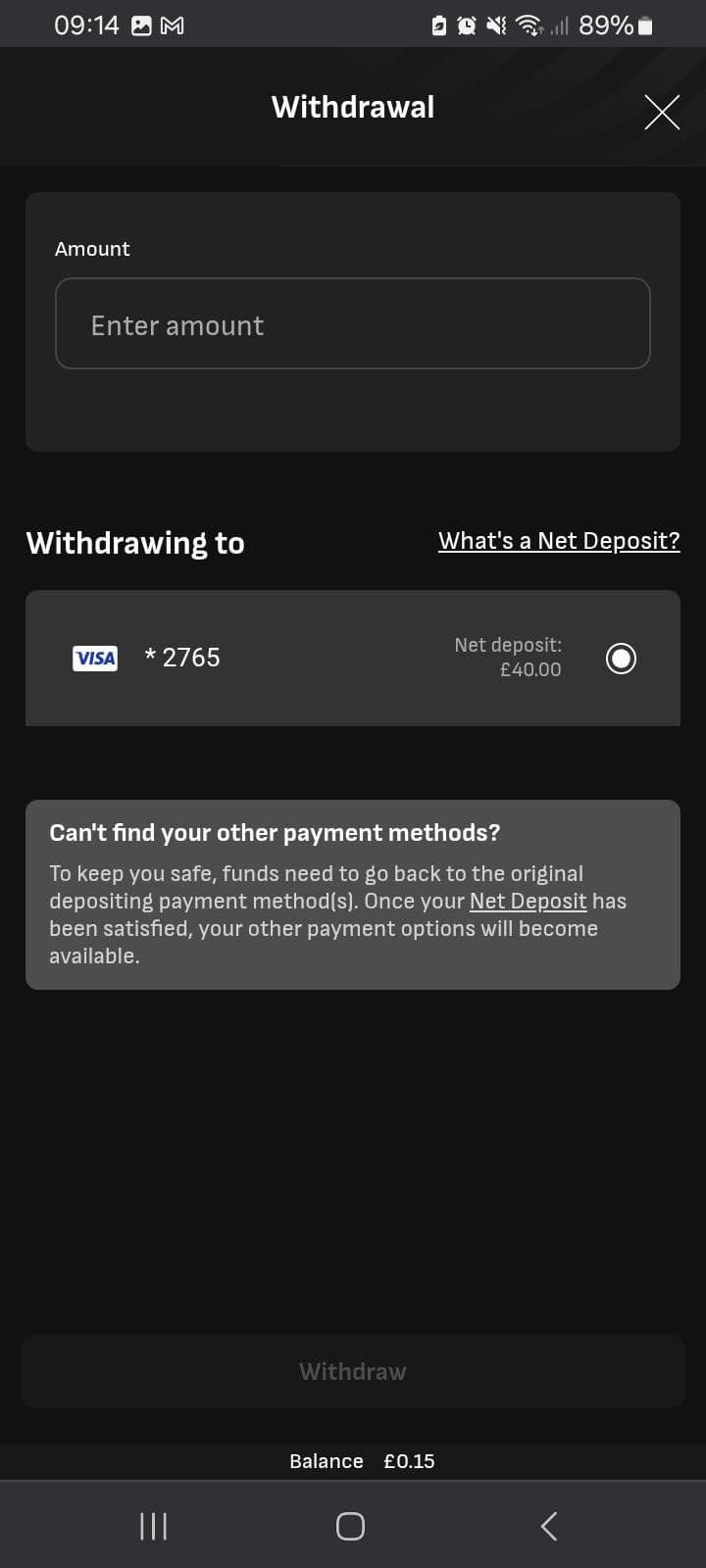
Task: Tap the Home navigation button
Action: click(x=350, y=1525)
